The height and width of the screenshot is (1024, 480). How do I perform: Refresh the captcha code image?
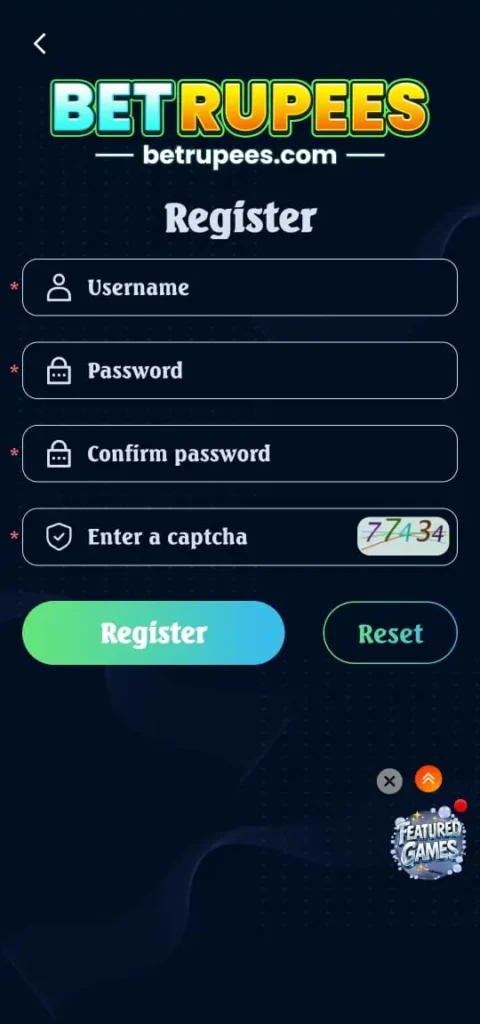point(403,536)
